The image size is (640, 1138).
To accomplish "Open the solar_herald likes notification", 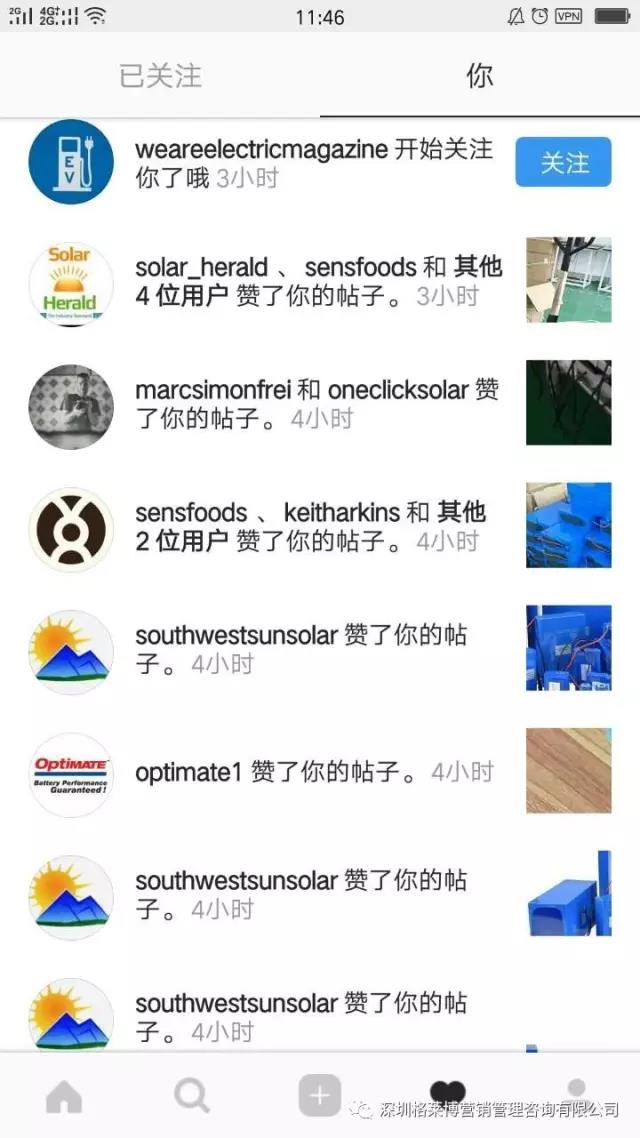I will [318, 282].
